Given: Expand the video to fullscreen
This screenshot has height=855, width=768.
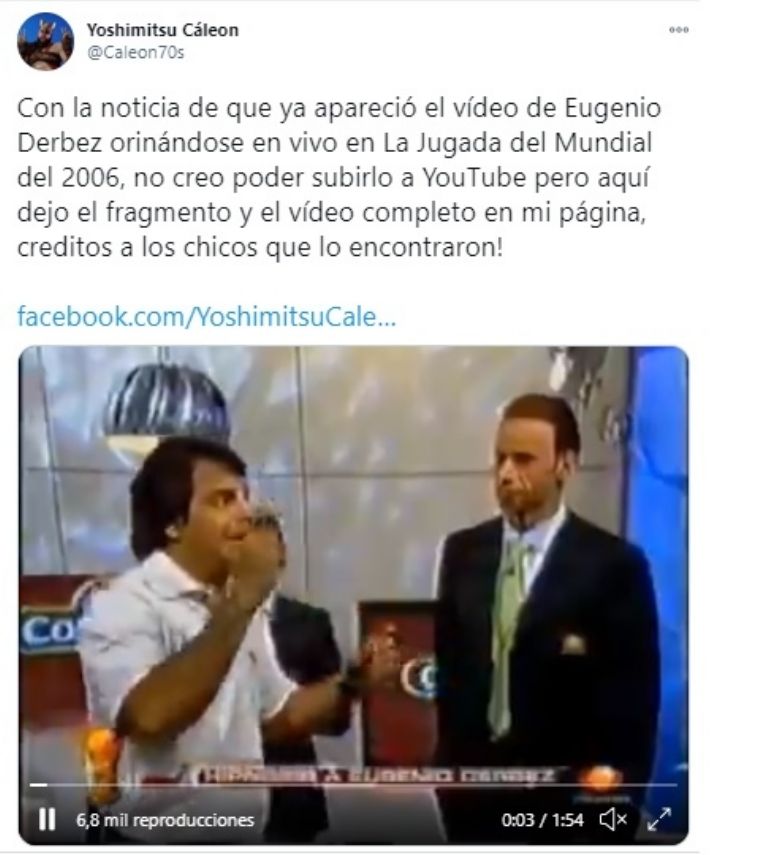Looking at the screenshot, I should point(659,820).
